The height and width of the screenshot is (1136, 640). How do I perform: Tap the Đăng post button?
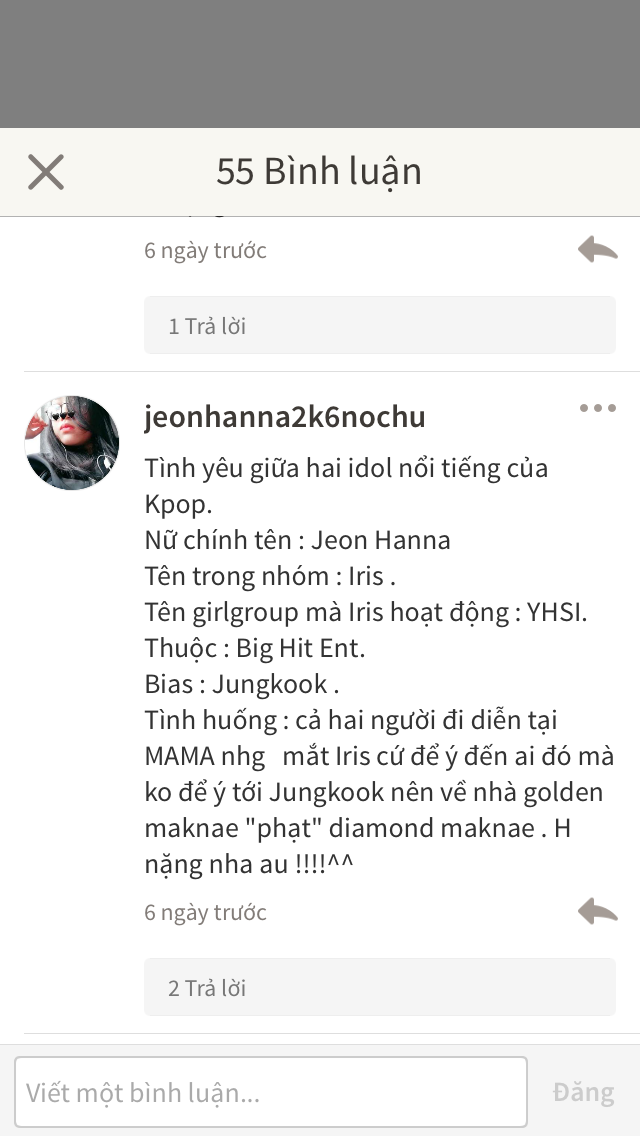[583, 1092]
